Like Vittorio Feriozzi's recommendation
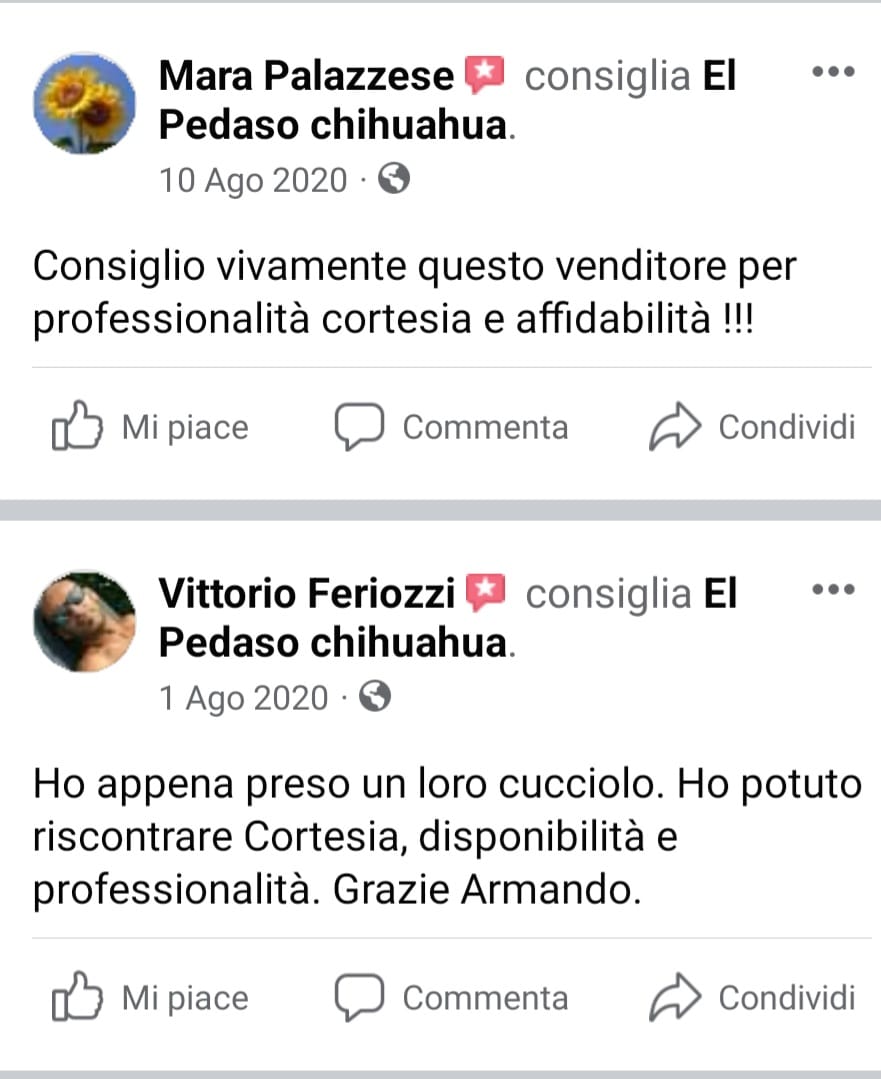The height and width of the screenshot is (1079, 881). pyautogui.click(x=150, y=998)
